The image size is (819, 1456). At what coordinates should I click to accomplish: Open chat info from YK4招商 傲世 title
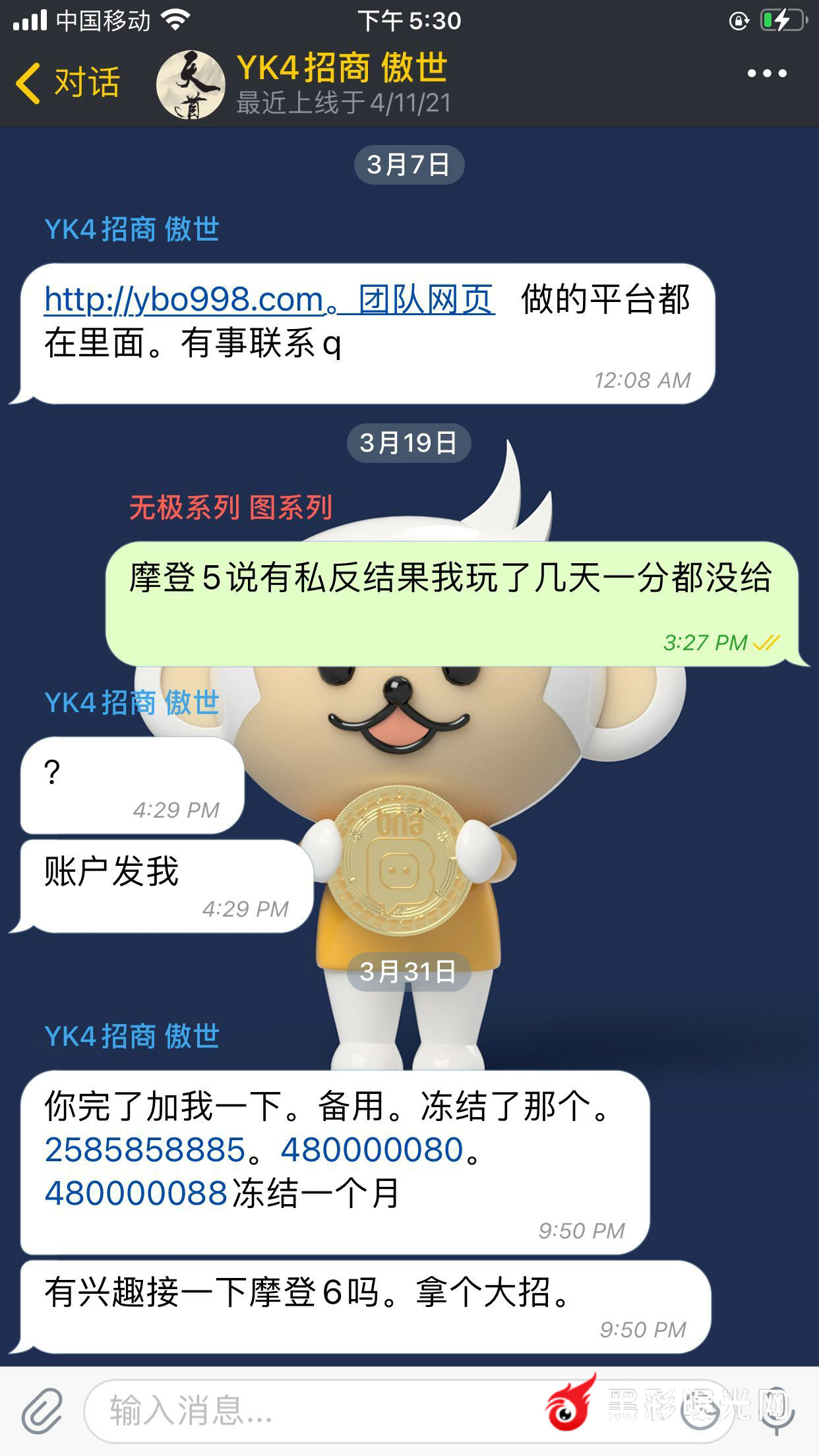tap(343, 69)
